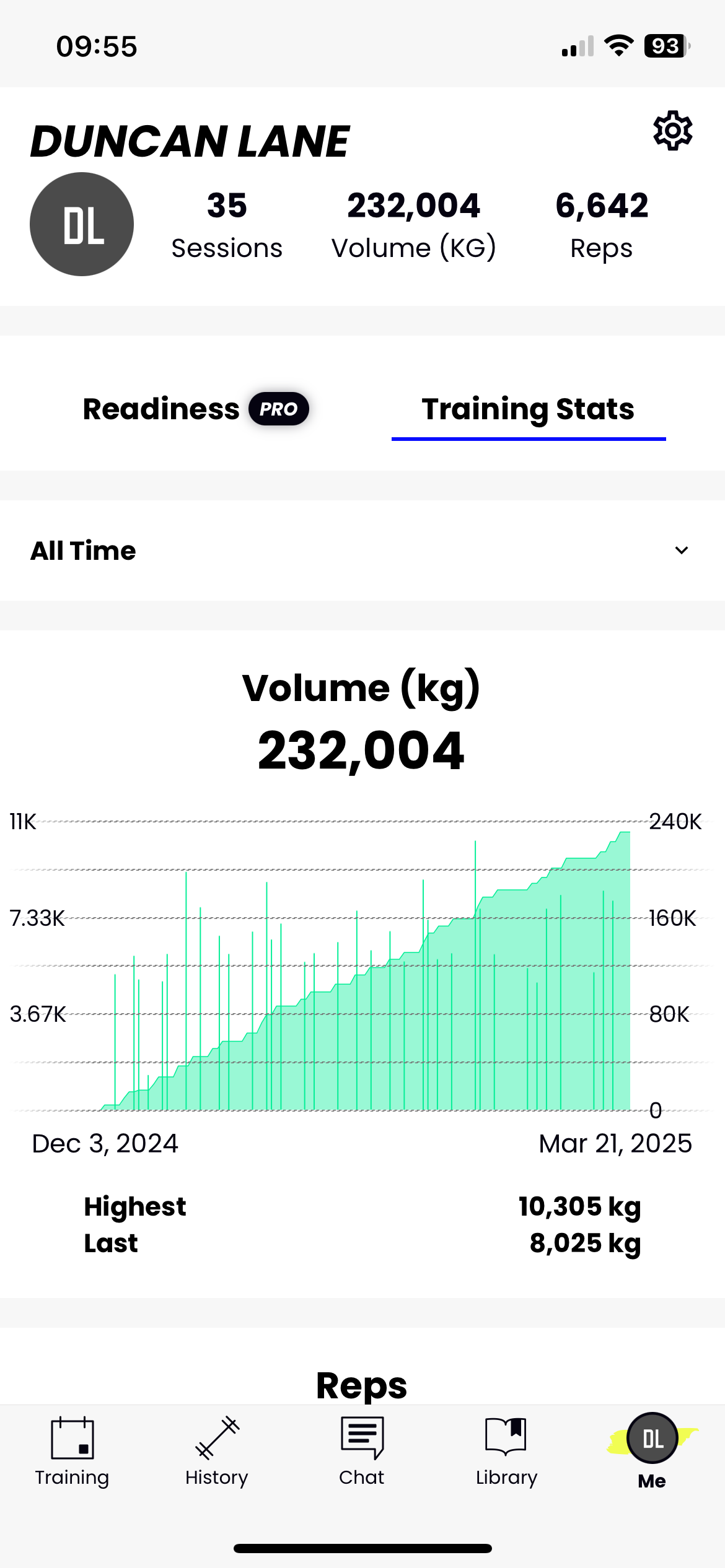Open the settings gear icon
The image size is (725, 1568).
click(x=672, y=131)
